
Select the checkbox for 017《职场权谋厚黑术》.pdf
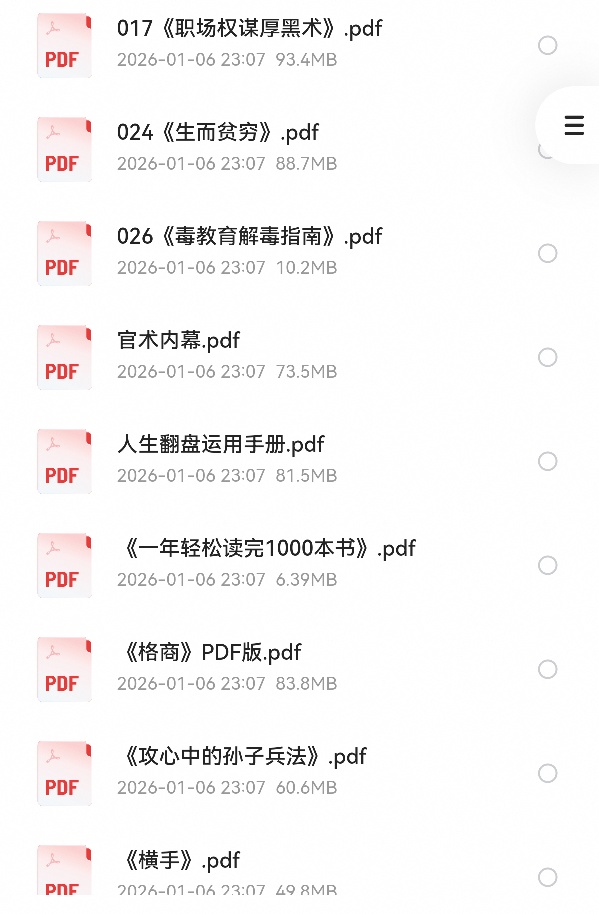point(547,45)
